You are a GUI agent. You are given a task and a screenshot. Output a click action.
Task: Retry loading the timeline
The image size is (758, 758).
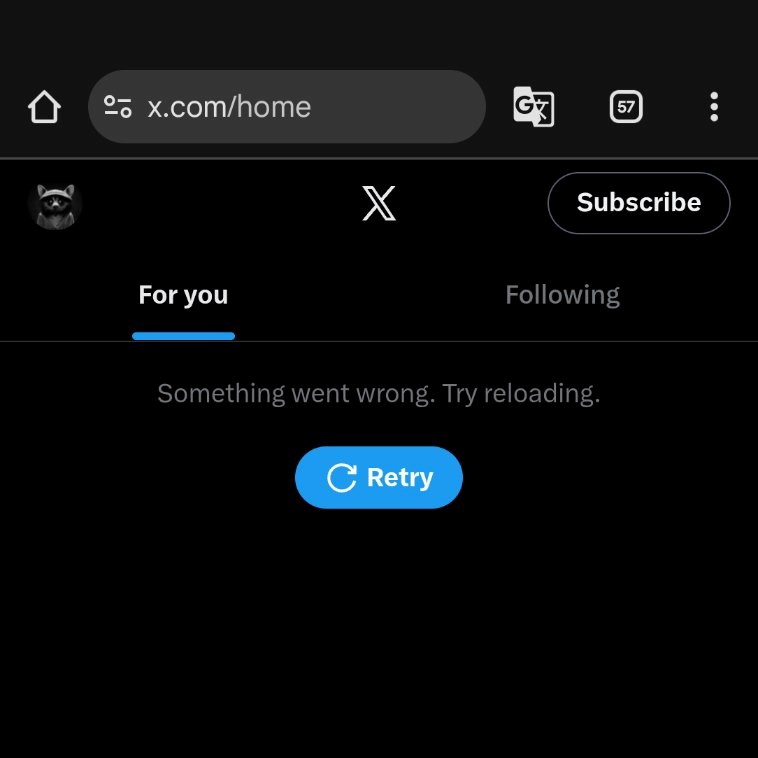click(379, 478)
